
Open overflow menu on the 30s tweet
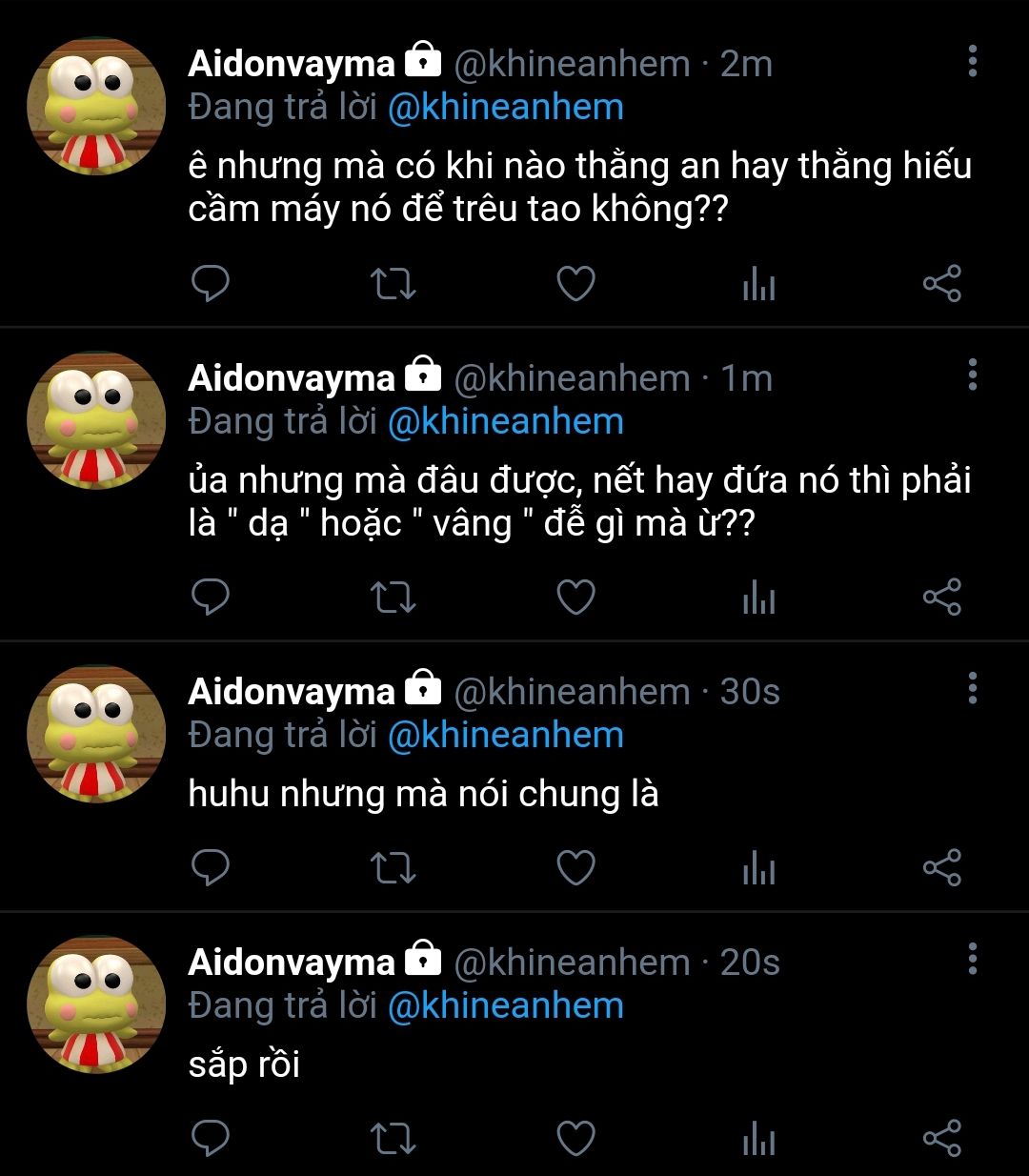coord(972,688)
